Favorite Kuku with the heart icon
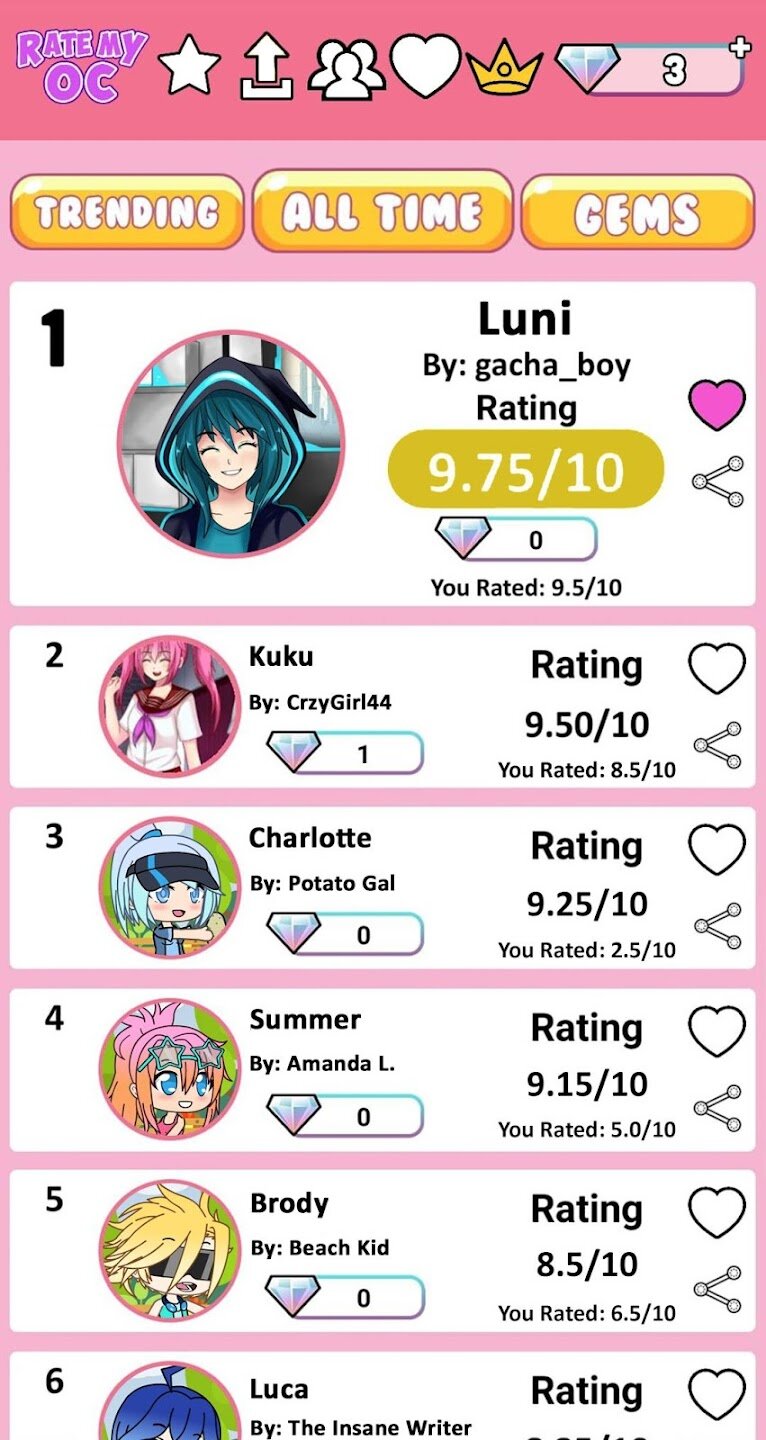Image resolution: width=766 pixels, height=1440 pixels. [717, 668]
